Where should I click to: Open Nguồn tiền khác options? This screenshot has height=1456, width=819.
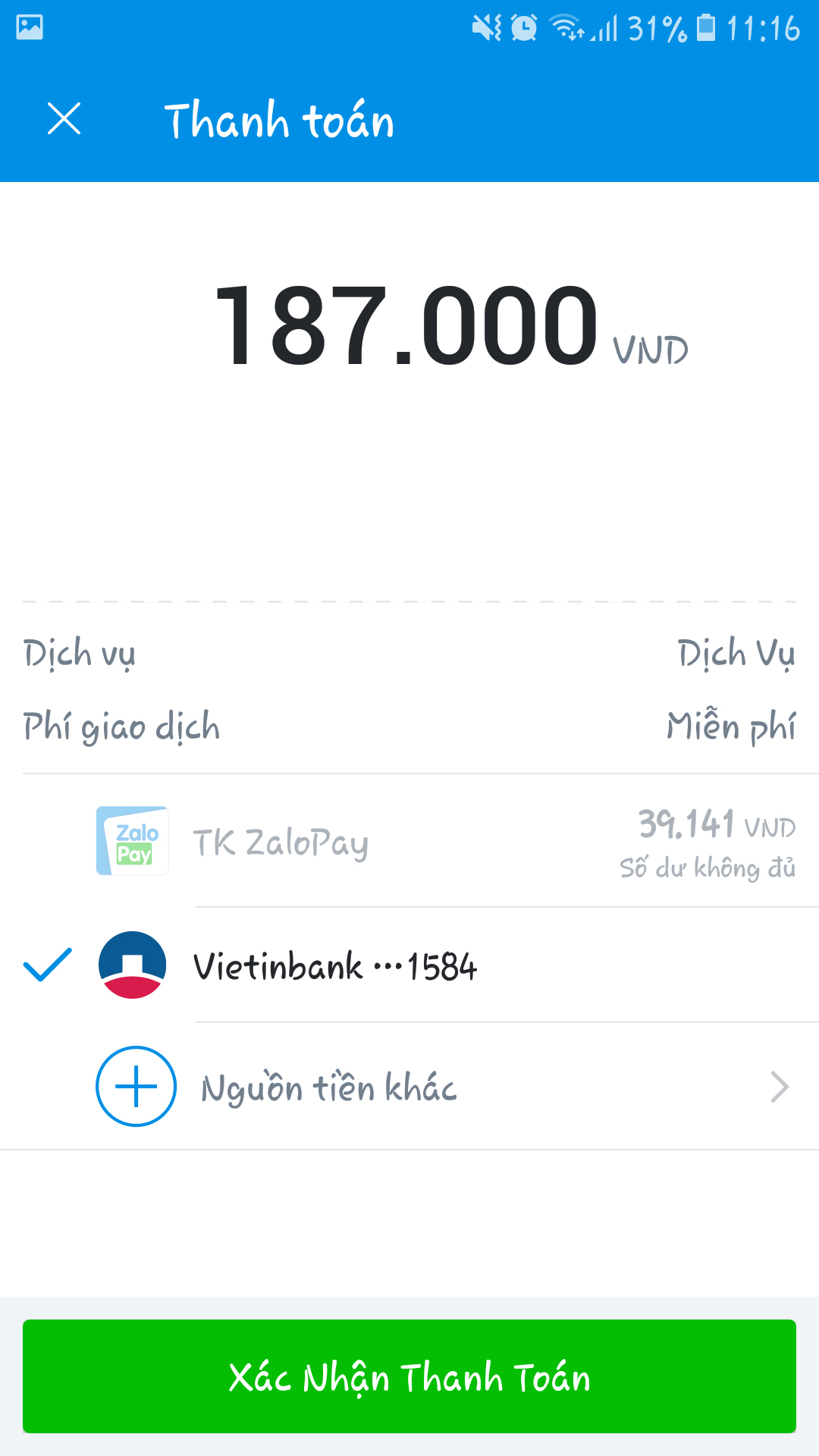(x=409, y=1087)
